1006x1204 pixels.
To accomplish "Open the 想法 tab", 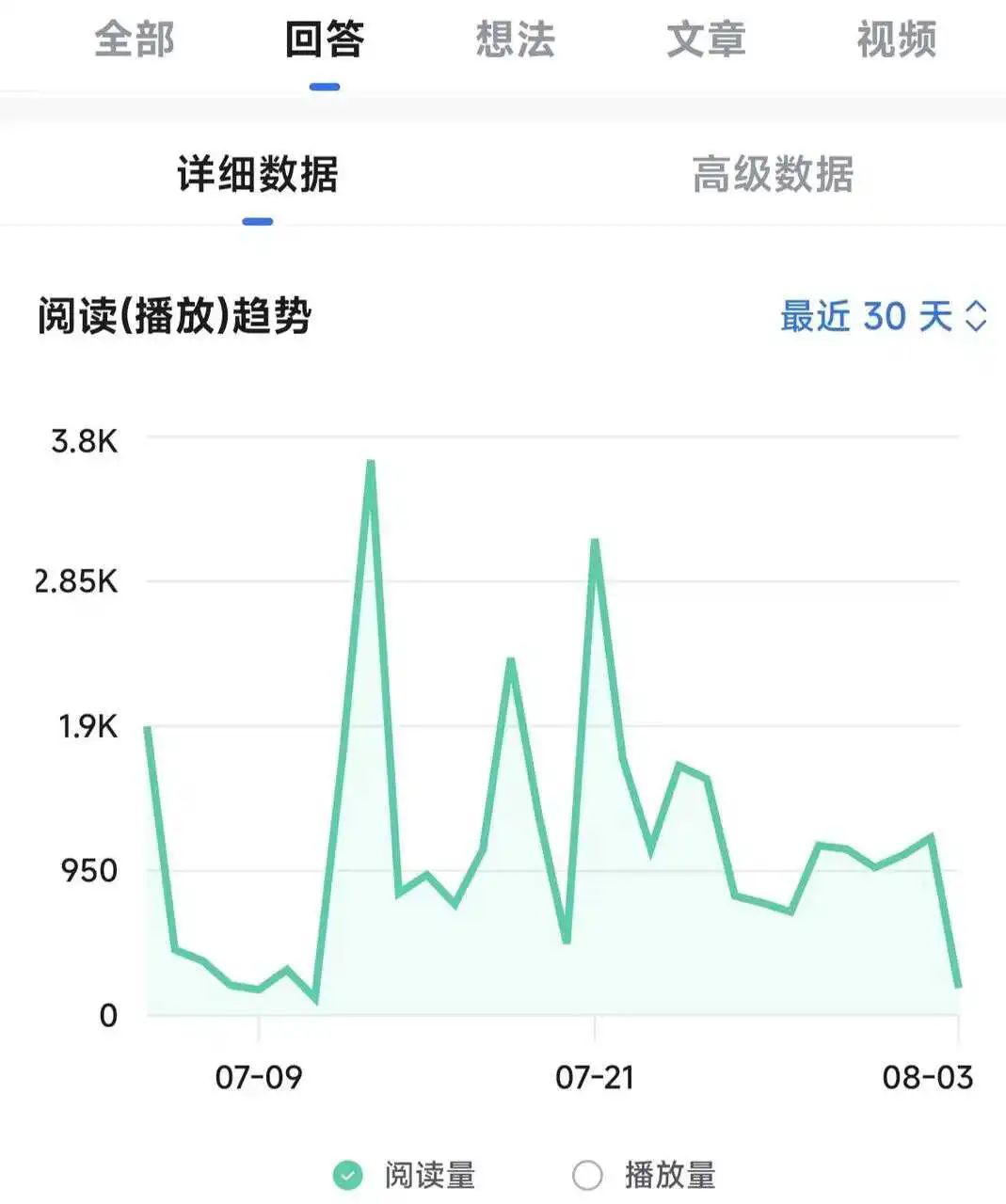I will coord(515,40).
